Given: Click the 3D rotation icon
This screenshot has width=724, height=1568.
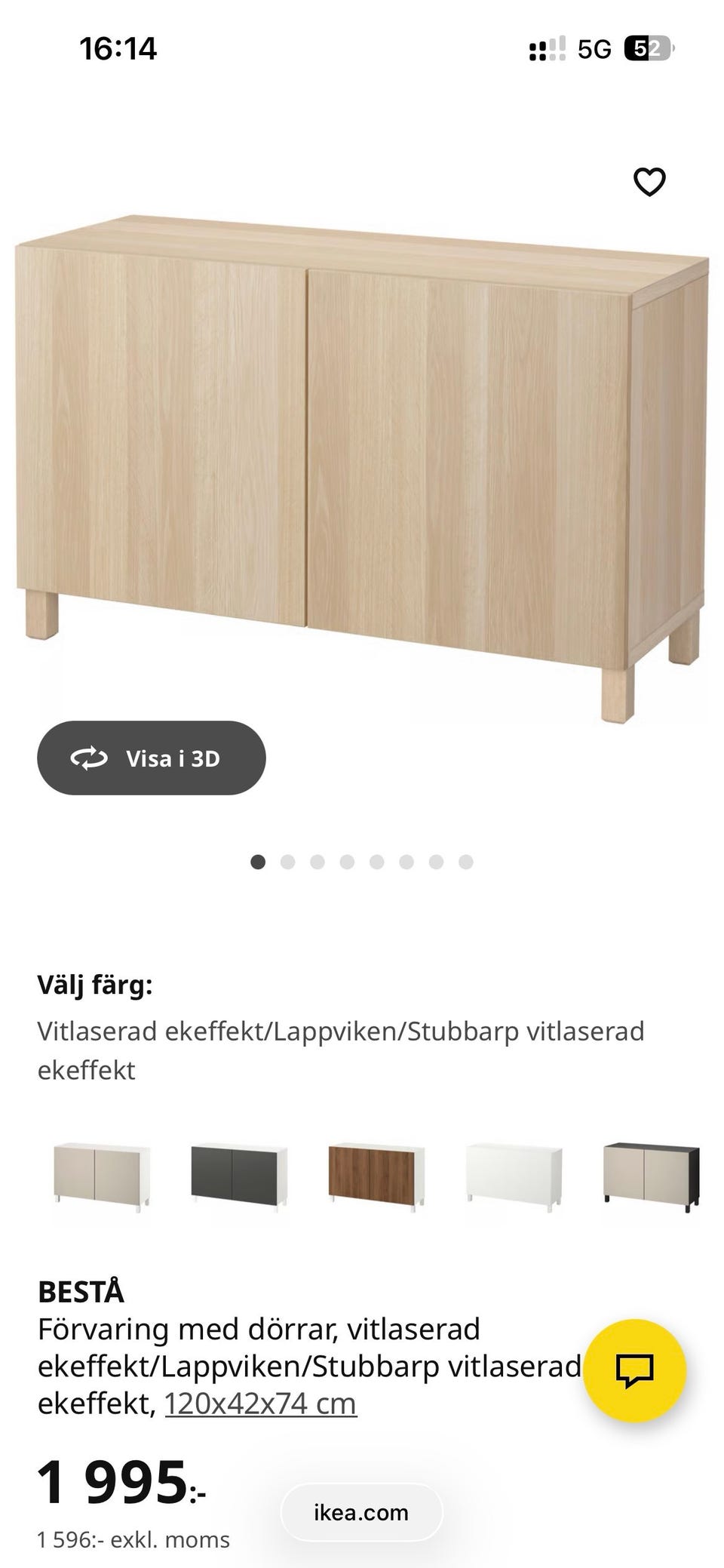Looking at the screenshot, I should coord(90,758).
